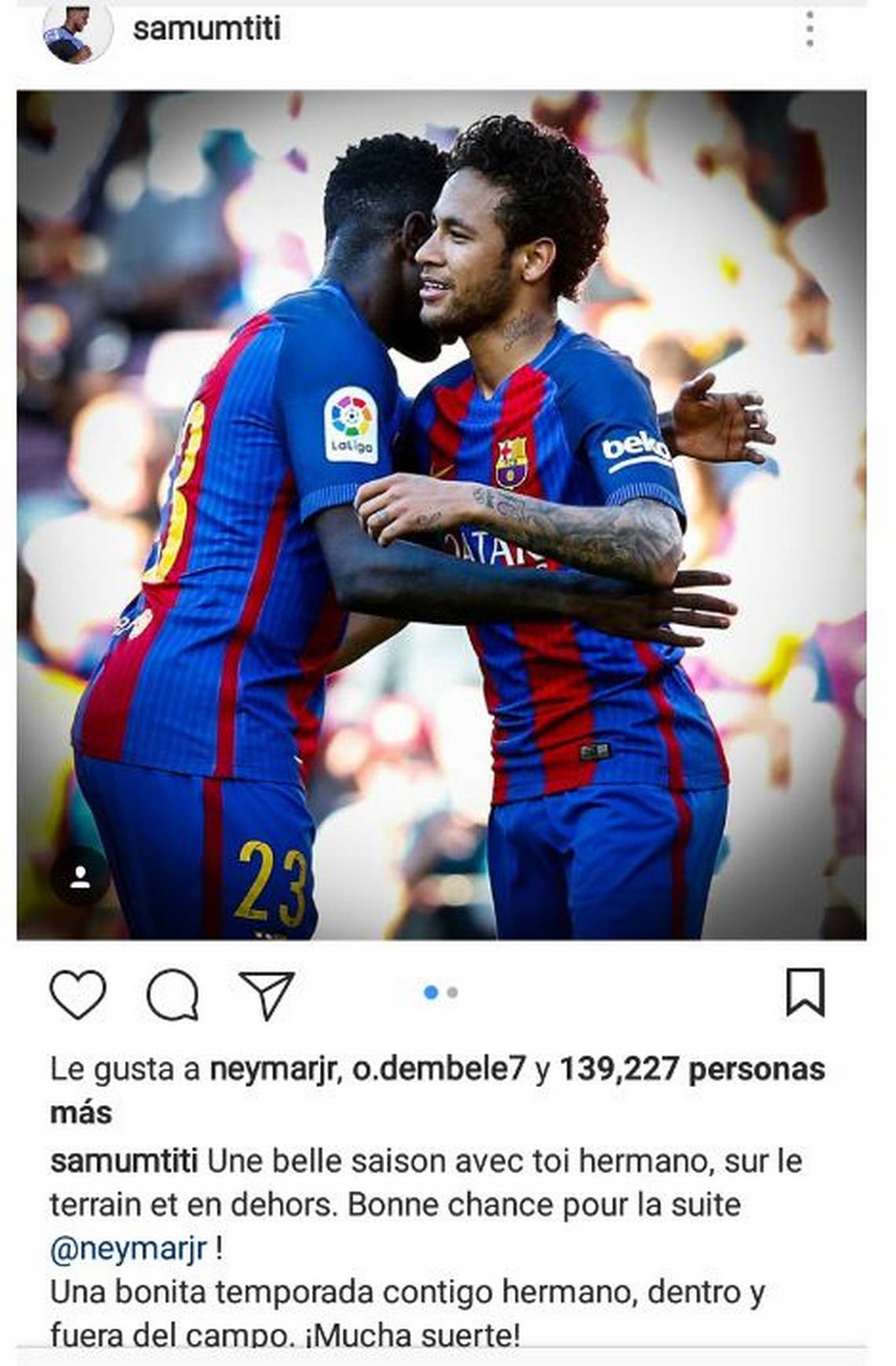The height and width of the screenshot is (1366, 896).
Task: Open samumtiti's name in the caption
Action: pyautogui.click(x=123, y=1161)
